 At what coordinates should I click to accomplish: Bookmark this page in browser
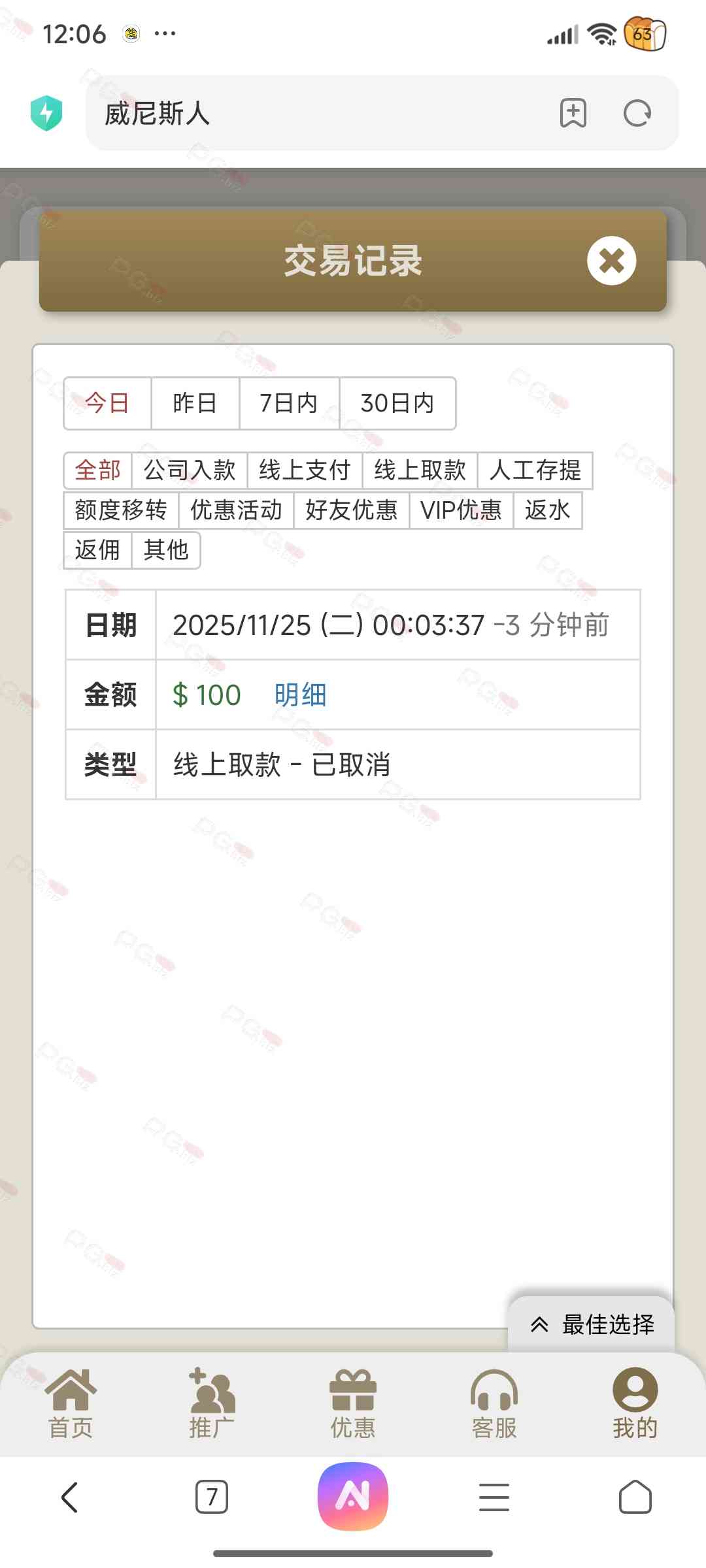tap(573, 114)
